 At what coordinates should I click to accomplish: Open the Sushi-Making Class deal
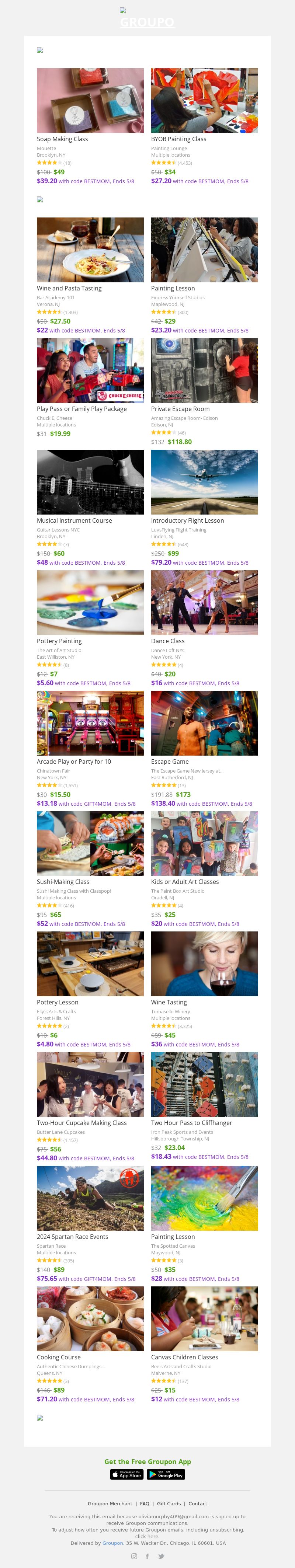coord(90,843)
